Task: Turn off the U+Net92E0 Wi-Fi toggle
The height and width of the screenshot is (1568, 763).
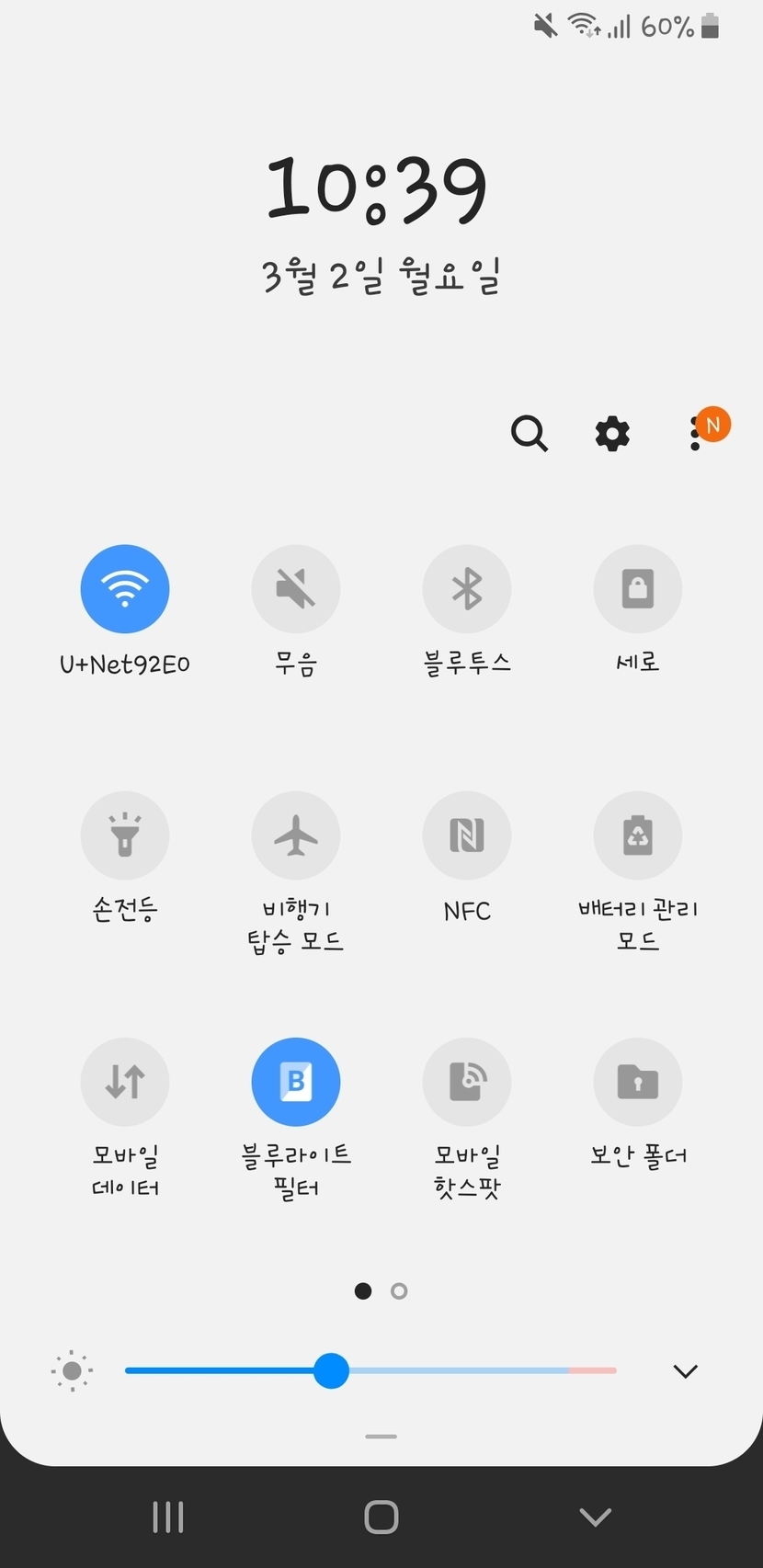Action: click(x=125, y=589)
